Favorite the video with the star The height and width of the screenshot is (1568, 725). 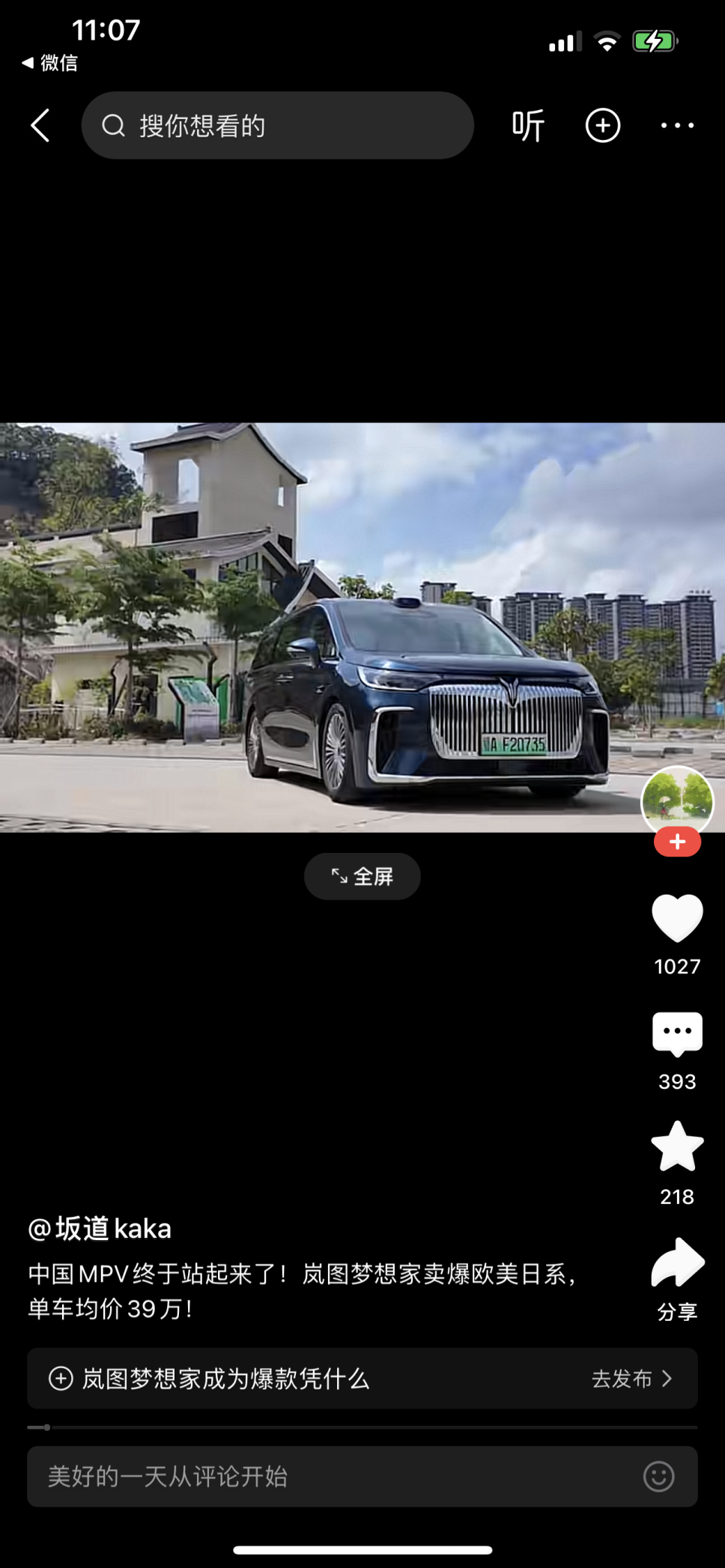point(677,1146)
